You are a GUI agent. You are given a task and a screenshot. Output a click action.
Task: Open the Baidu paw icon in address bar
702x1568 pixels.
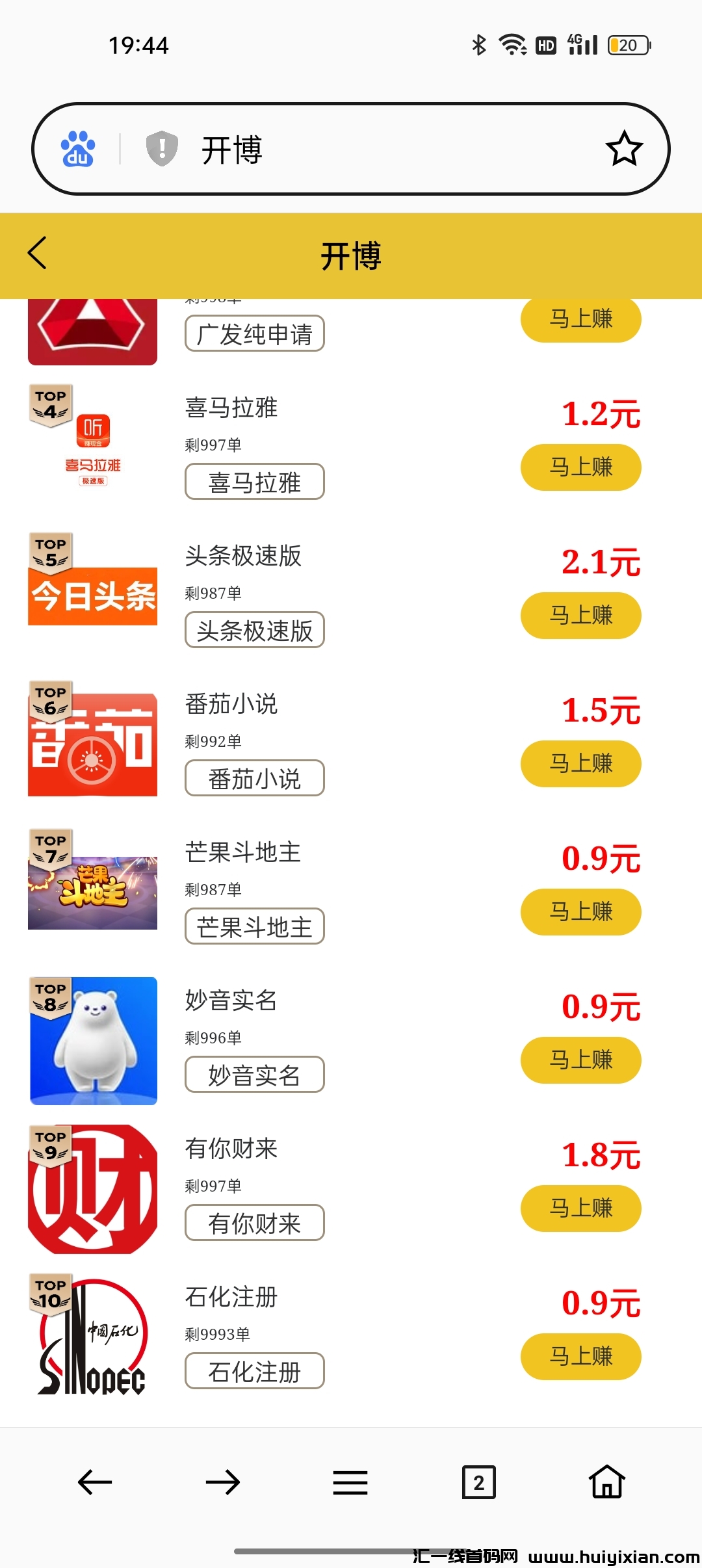click(78, 149)
